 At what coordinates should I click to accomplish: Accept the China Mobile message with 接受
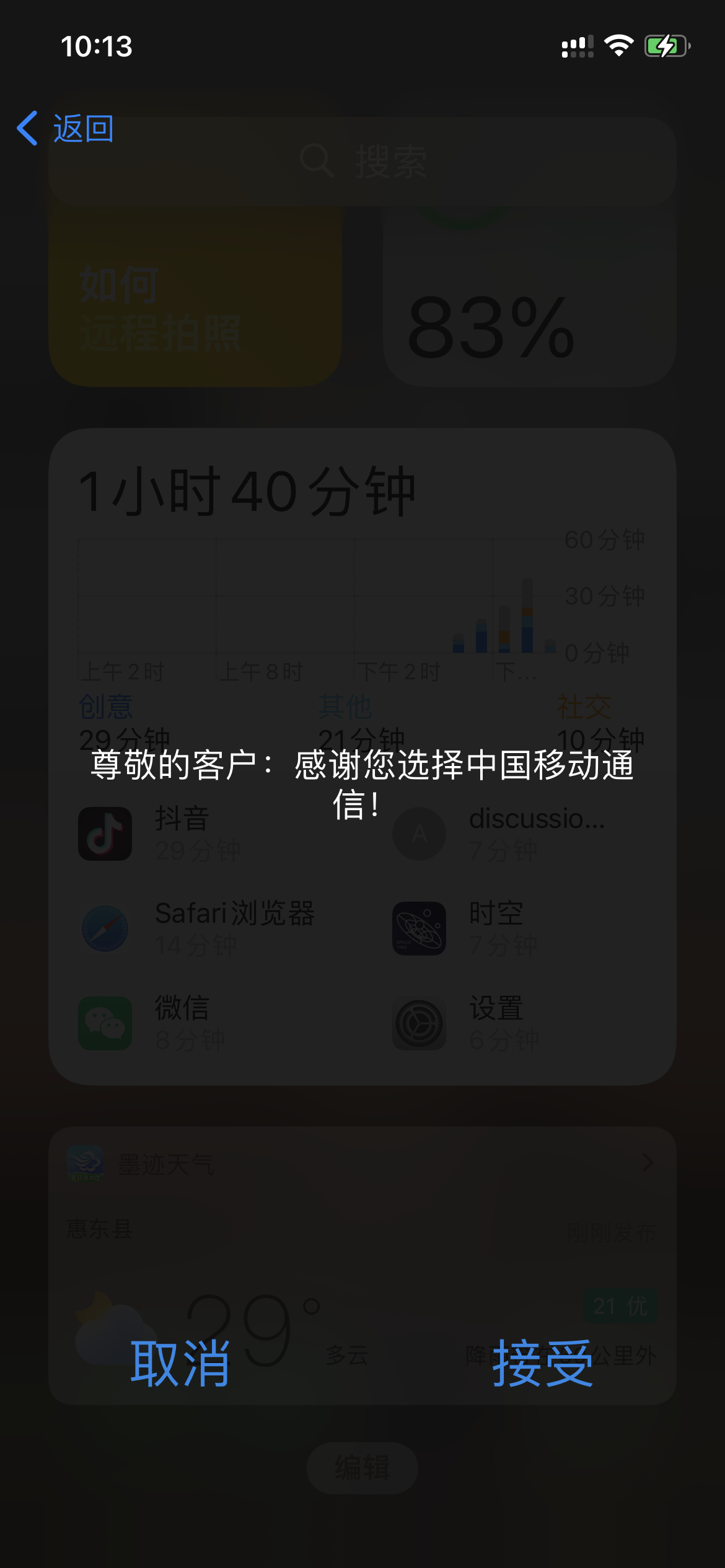coord(543,1363)
